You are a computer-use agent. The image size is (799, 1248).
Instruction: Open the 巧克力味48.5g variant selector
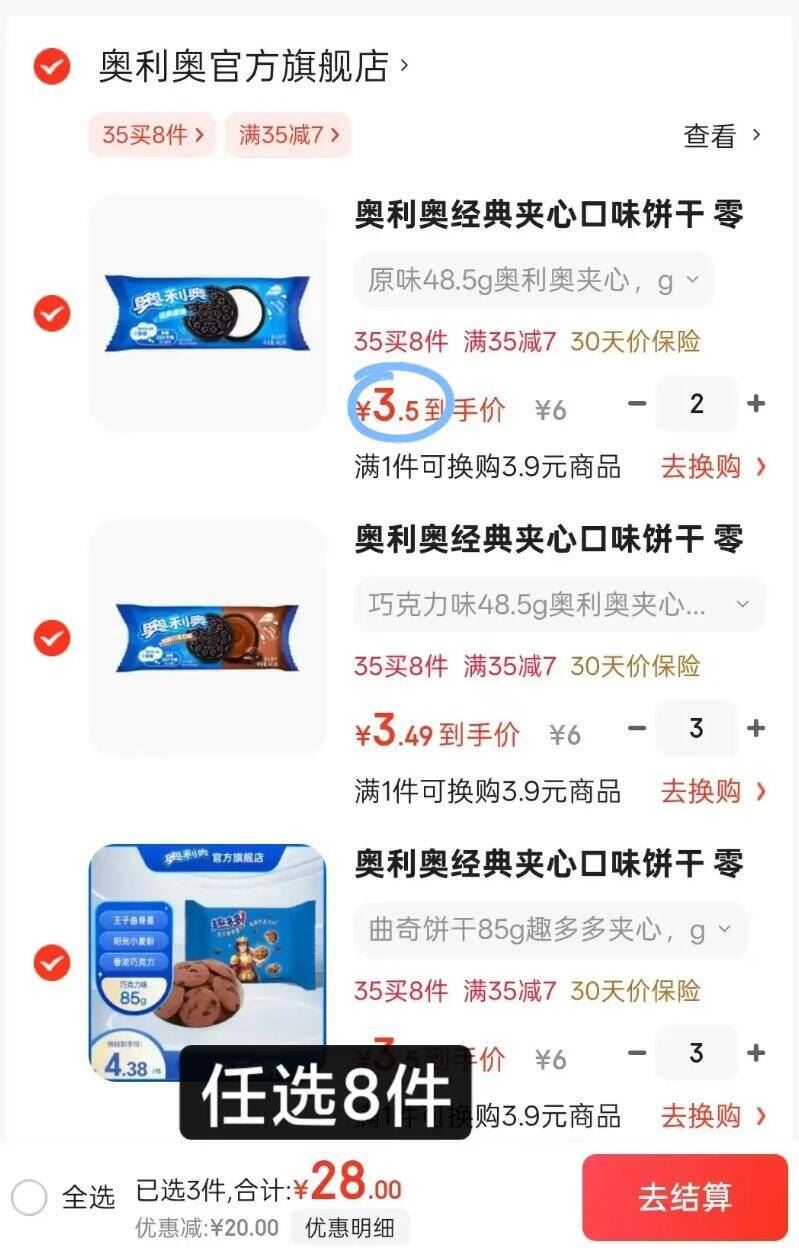(545, 604)
